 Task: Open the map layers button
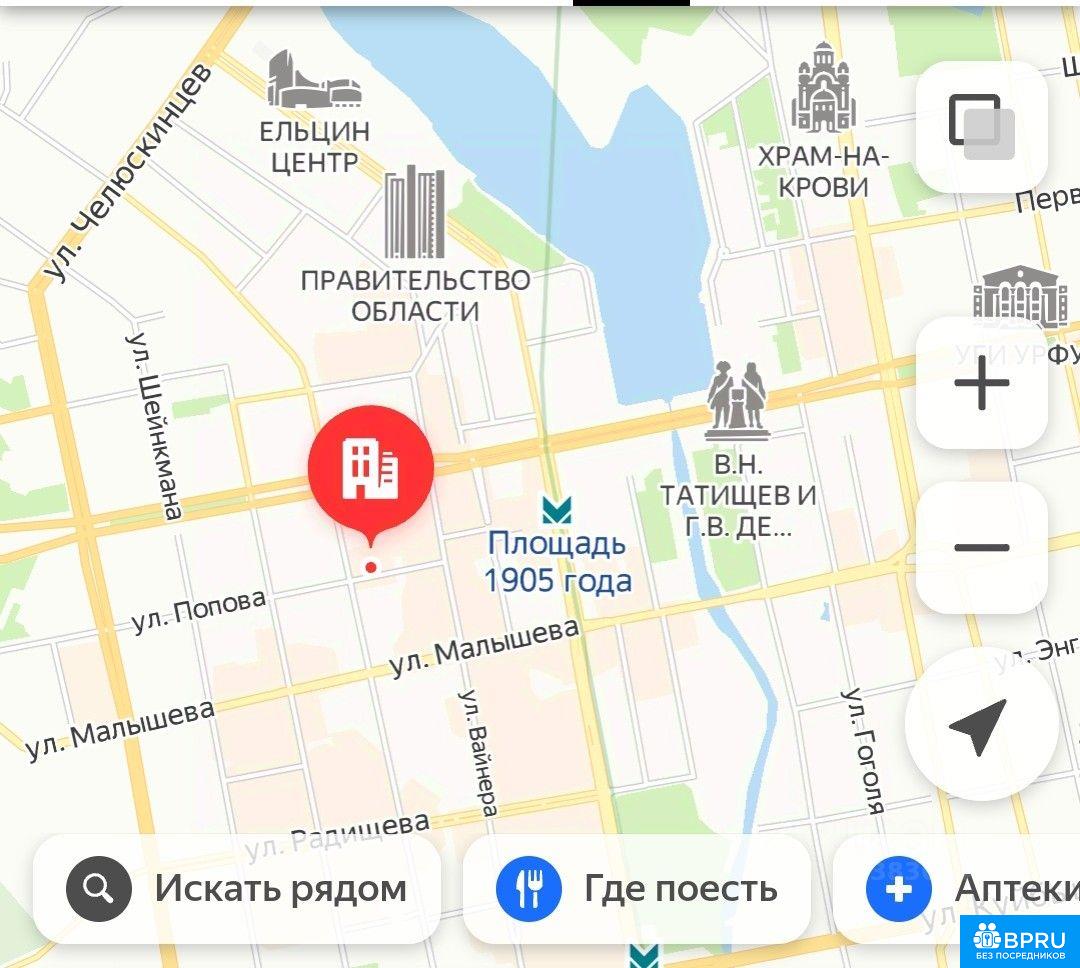click(981, 127)
